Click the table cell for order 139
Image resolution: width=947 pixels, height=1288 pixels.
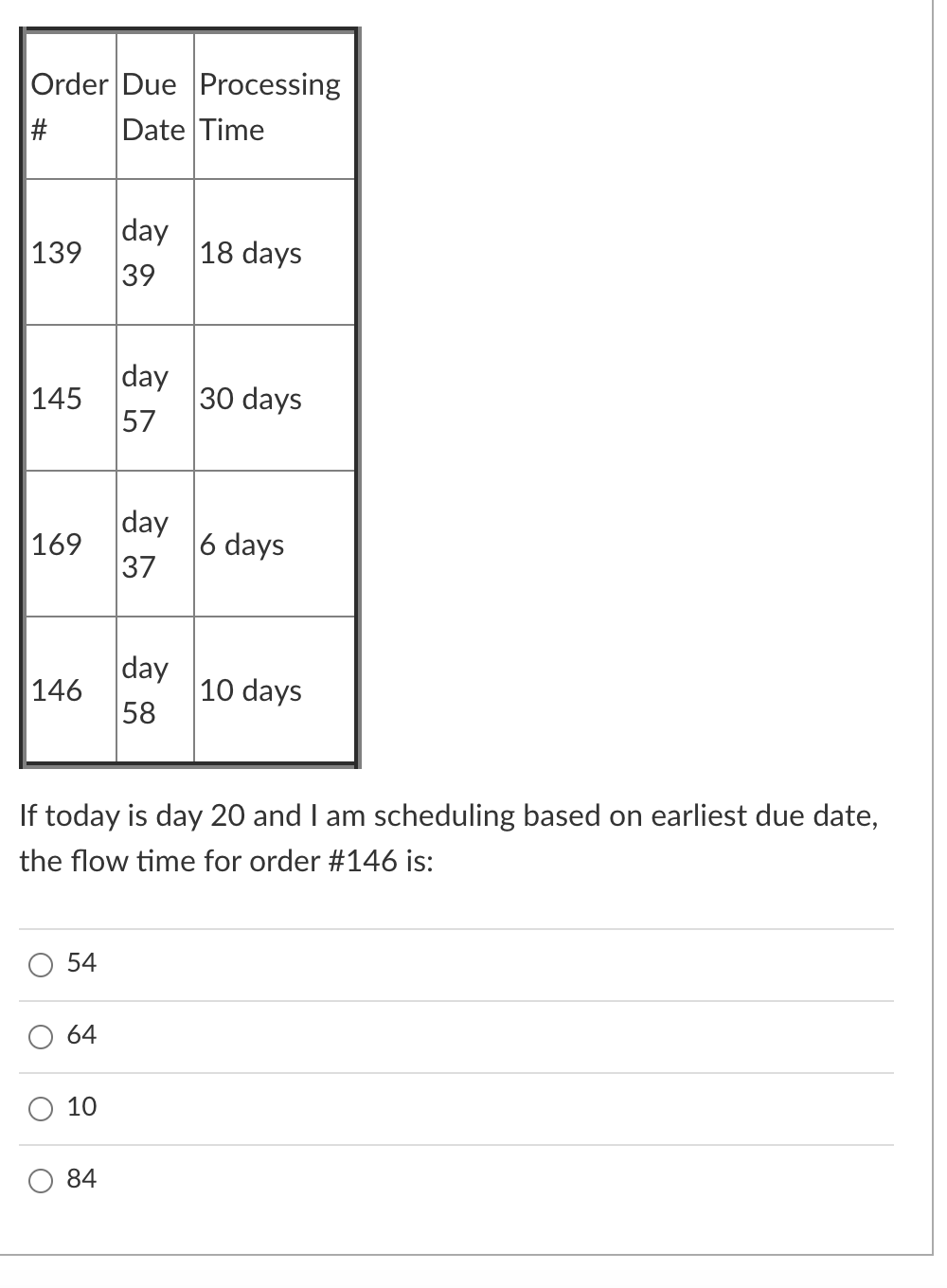57,253
